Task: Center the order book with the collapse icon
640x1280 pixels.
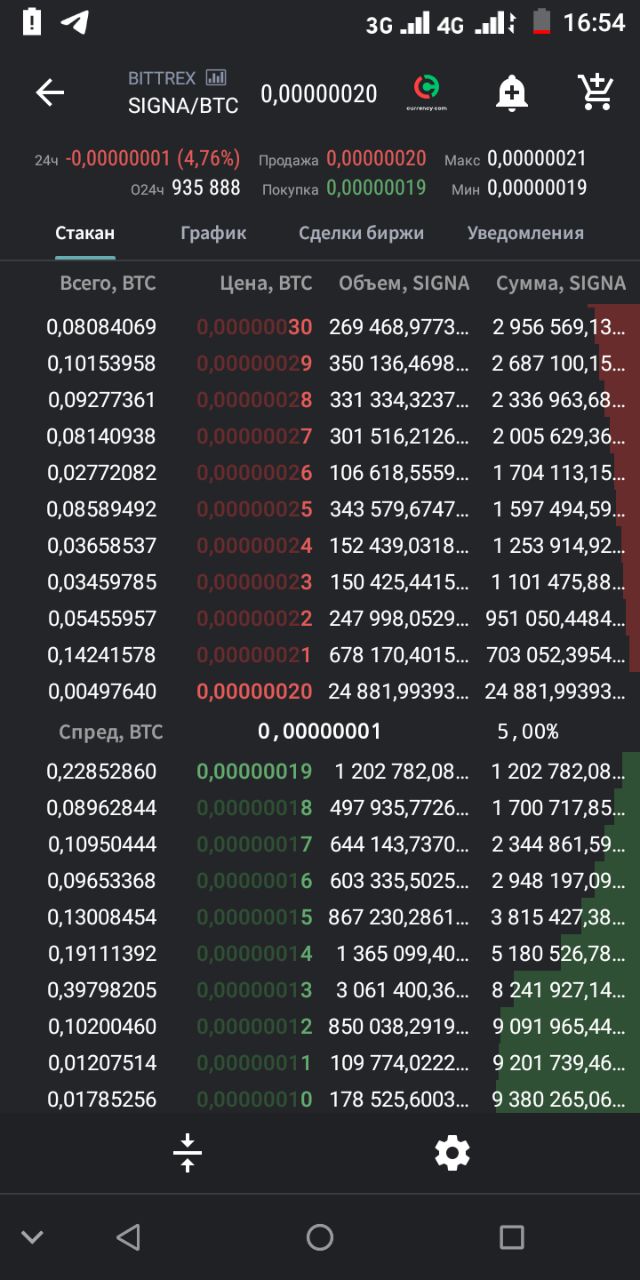Action: (187, 1153)
